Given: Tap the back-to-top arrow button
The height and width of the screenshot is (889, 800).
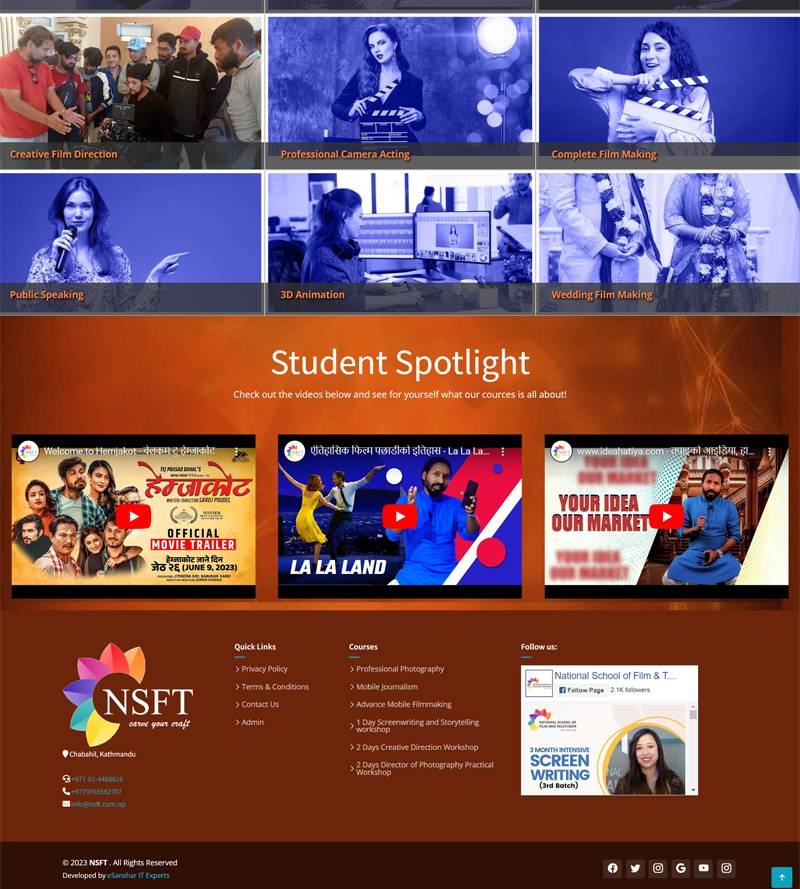Looking at the screenshot, I should pos(782,877).
